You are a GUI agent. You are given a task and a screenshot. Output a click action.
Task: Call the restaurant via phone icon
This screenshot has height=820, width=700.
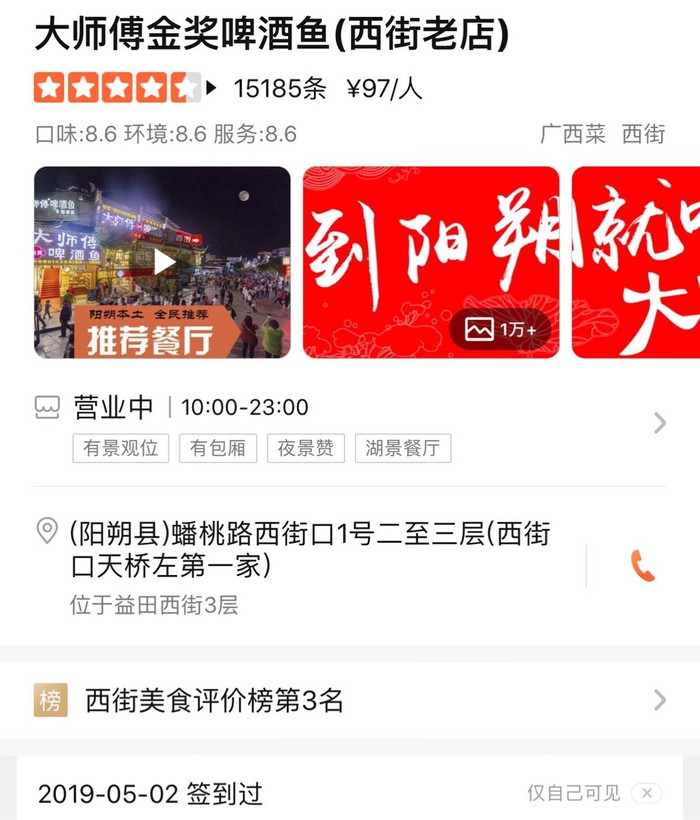tap(642, 566)
